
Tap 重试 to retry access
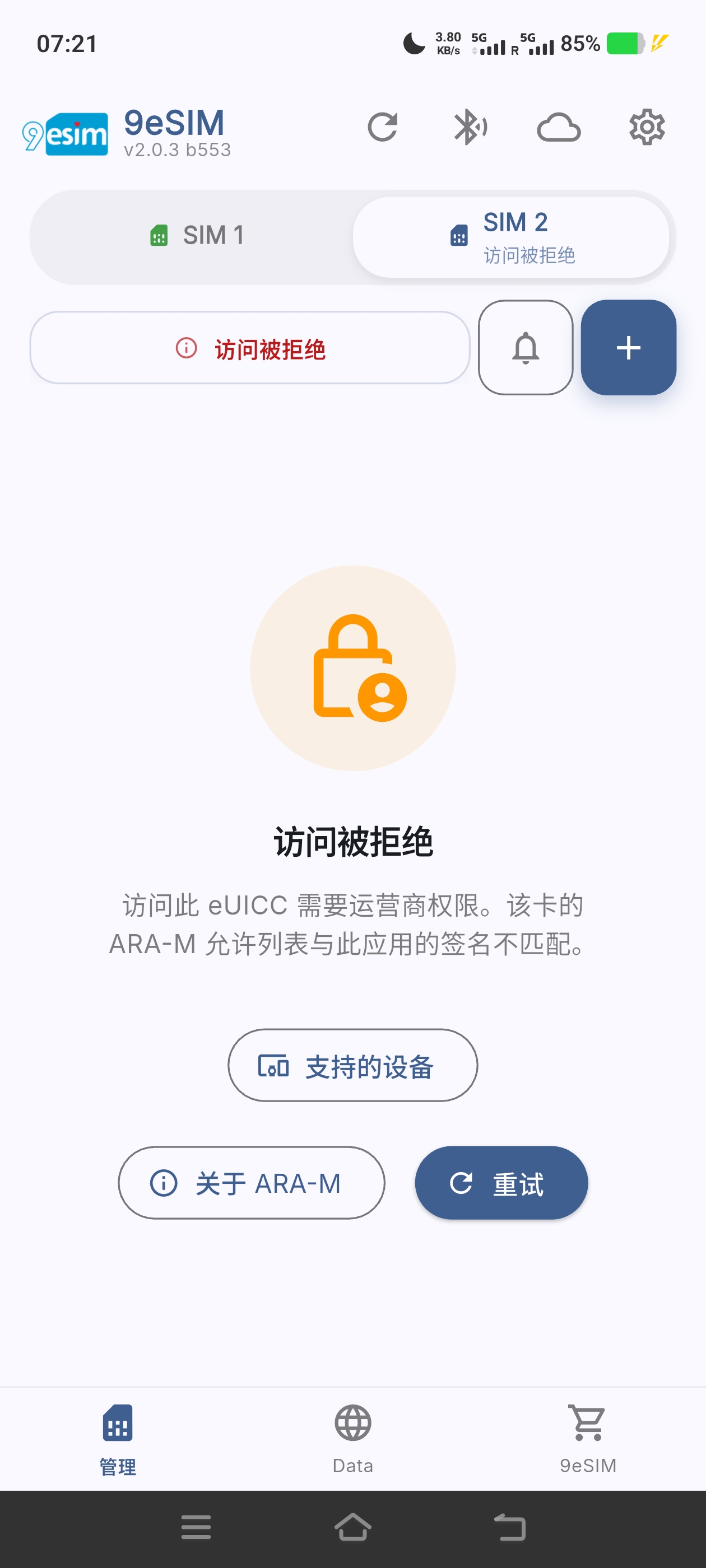pos(501,1183)
